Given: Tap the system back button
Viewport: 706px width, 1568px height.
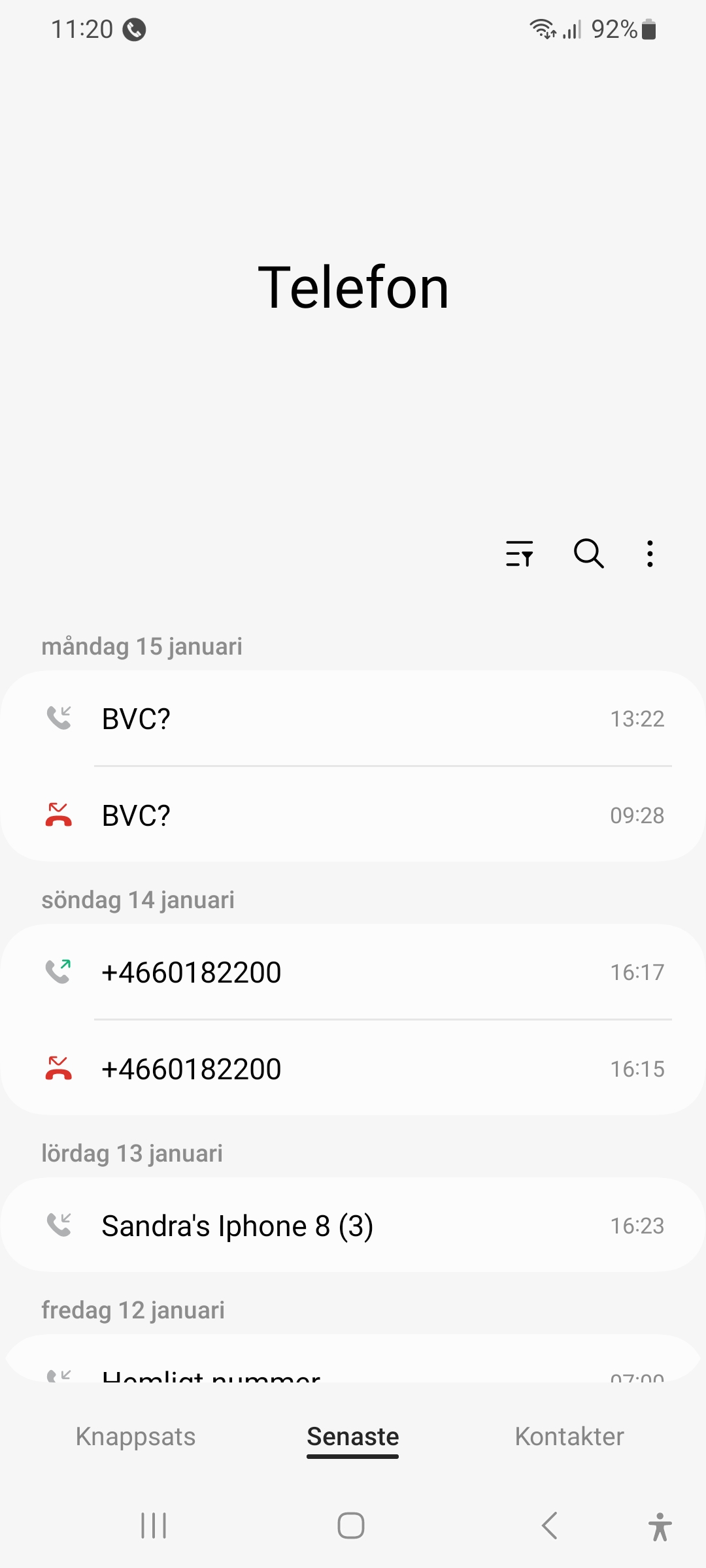Looking at the screenshot, I should 550,1526.
